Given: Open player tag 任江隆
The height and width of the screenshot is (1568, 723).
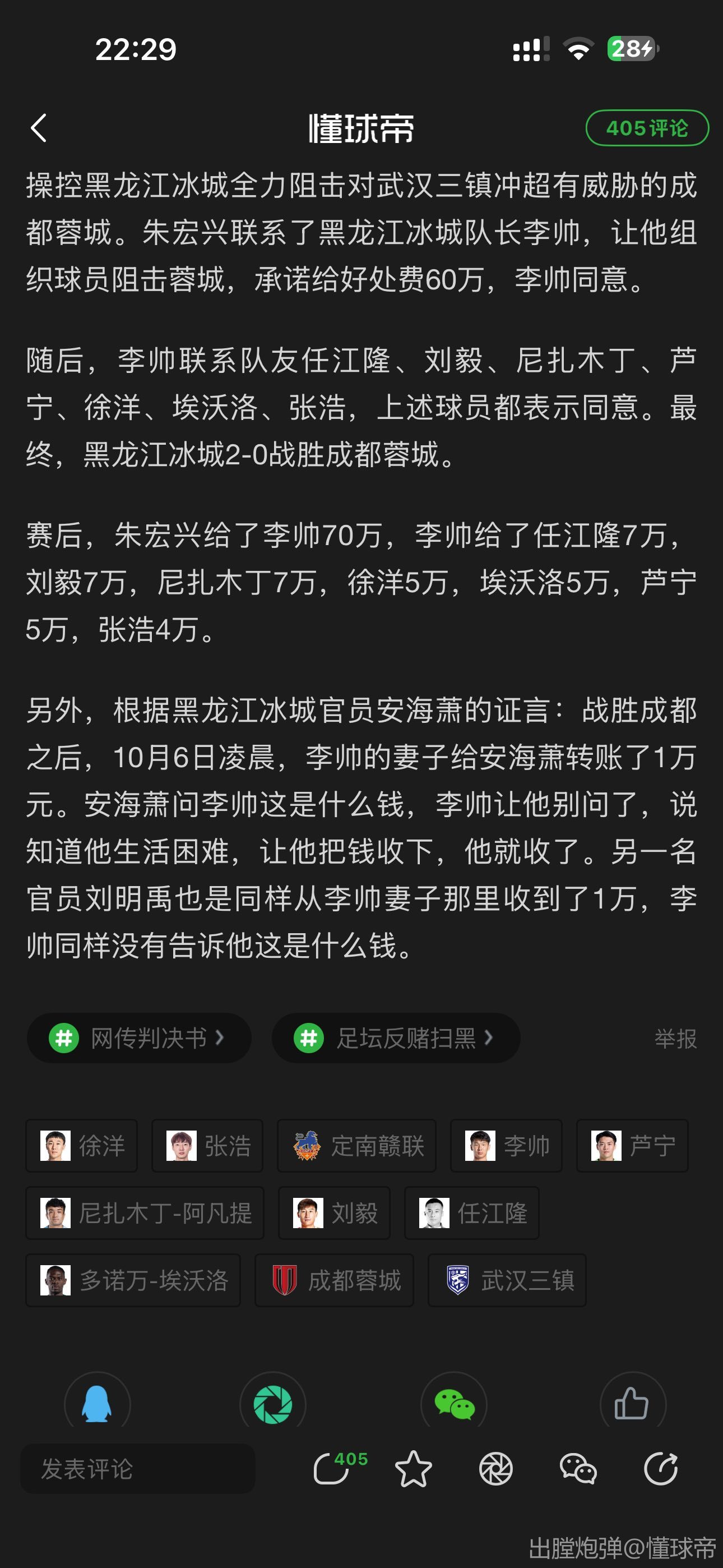Looking at the screenshot, I should (472, 1213).
